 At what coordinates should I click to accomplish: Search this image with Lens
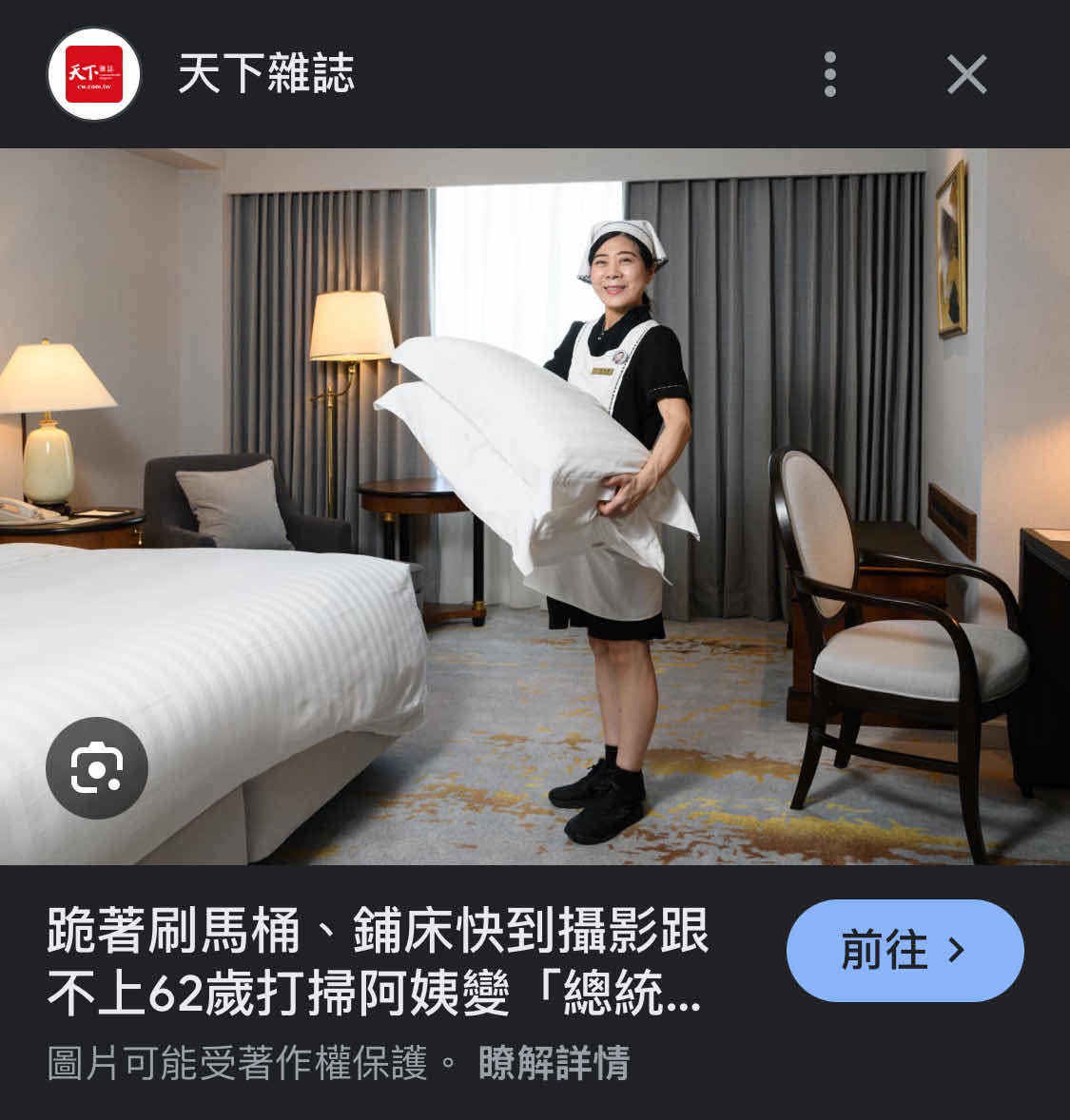coord(96,767)
